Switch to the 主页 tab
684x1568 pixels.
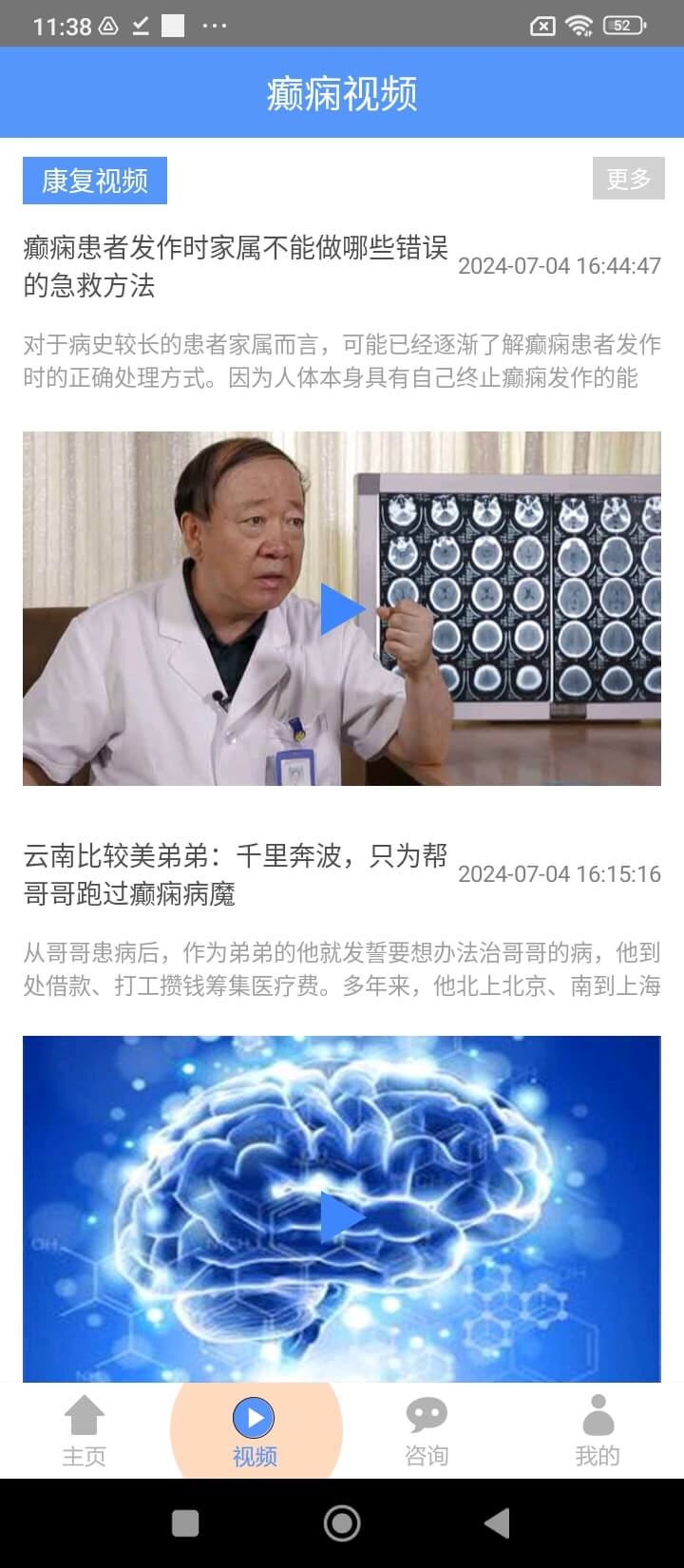[x=85, y=1430]
